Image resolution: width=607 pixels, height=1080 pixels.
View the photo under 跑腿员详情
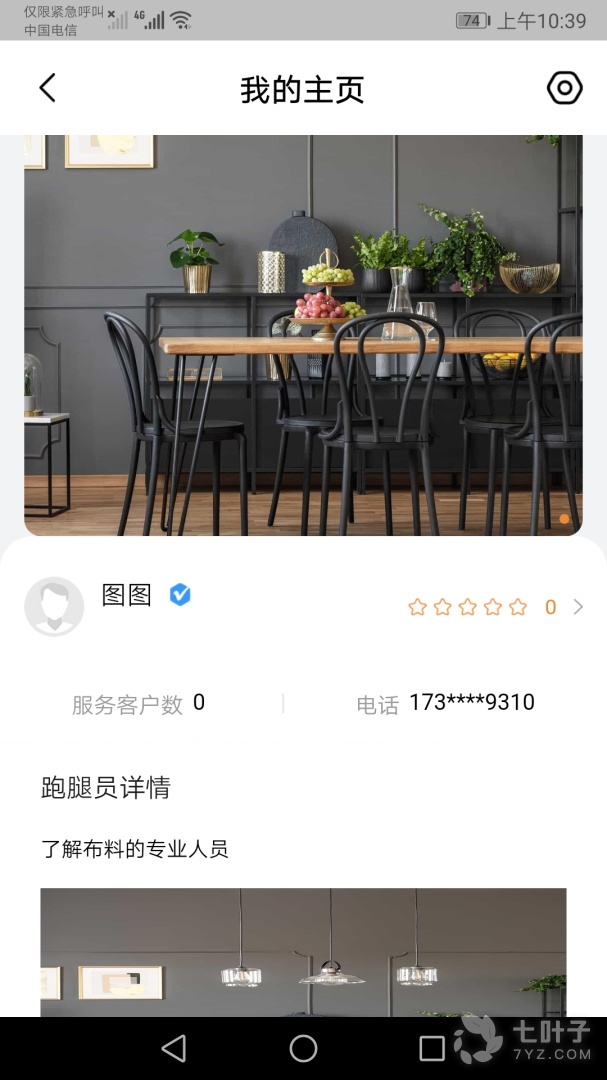(x=303, y=951)
